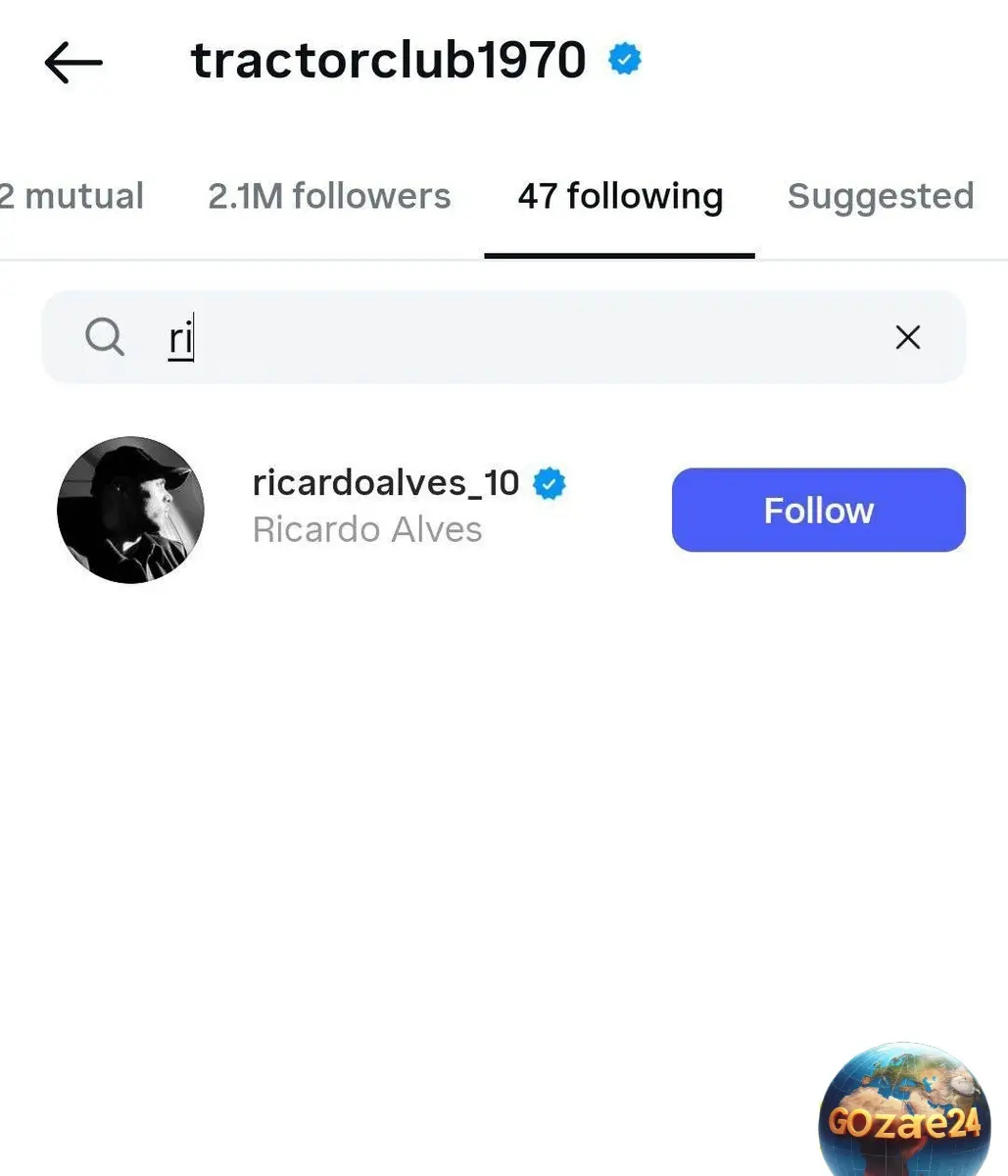This screenshot has width=1008, height=1176.
Task: Switch to the 2.1M followers tab
Action: (x=329, y=196)
